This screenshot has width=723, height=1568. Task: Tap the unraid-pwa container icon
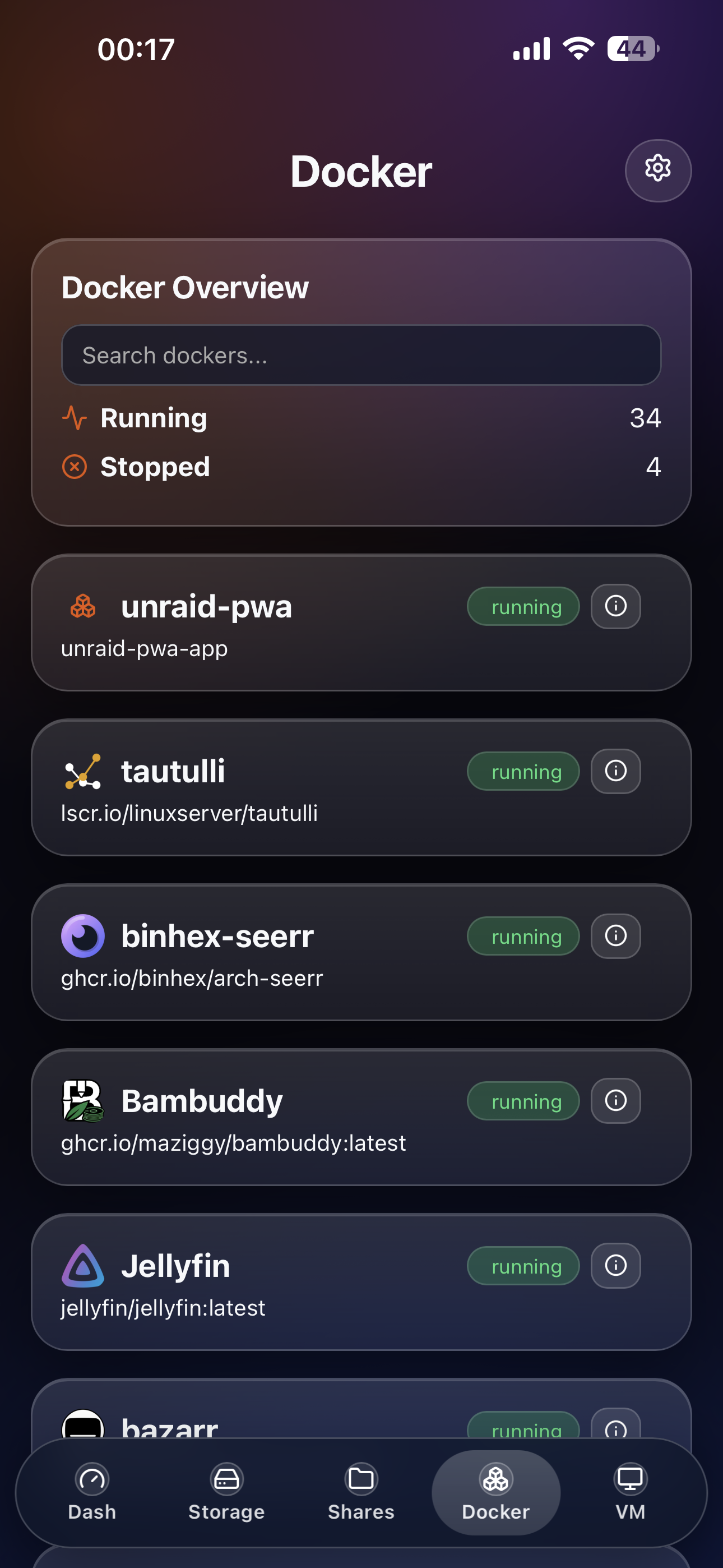click(84, 606)
